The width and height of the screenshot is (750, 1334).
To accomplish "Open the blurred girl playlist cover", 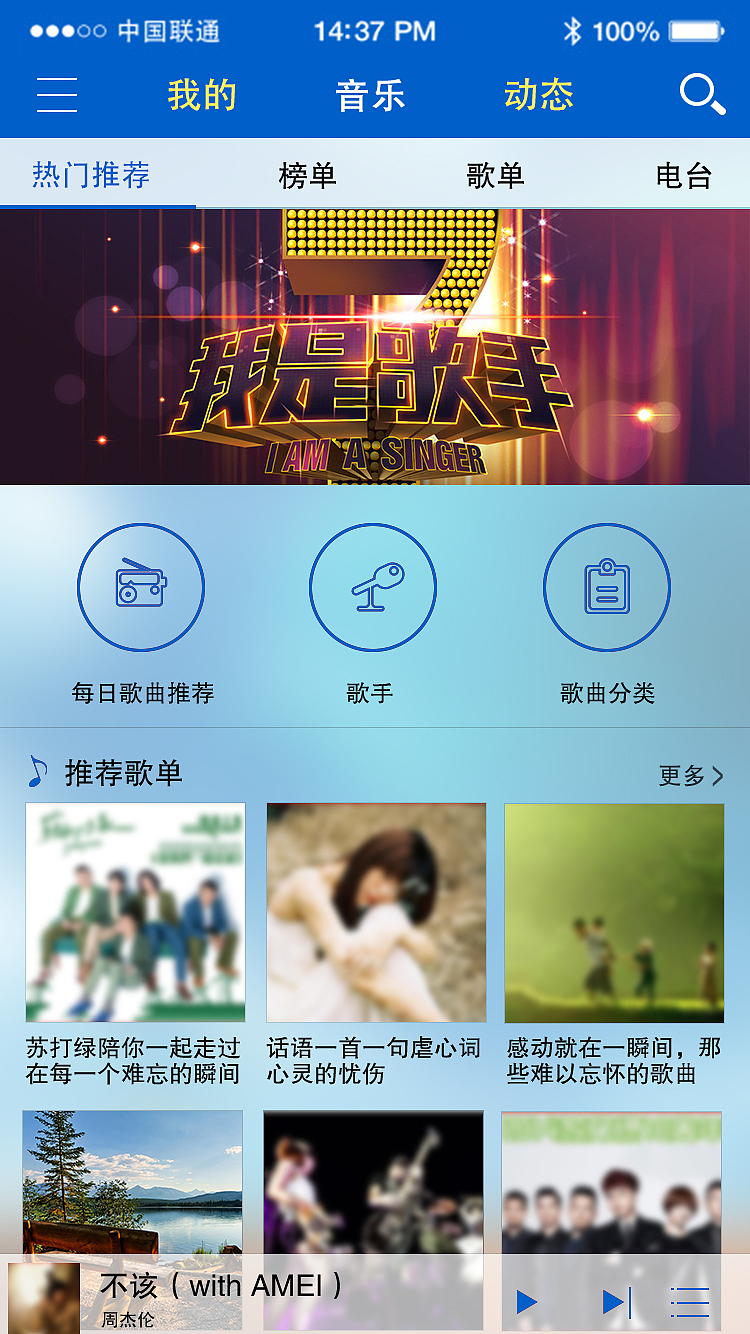I will tap(374, 911).
